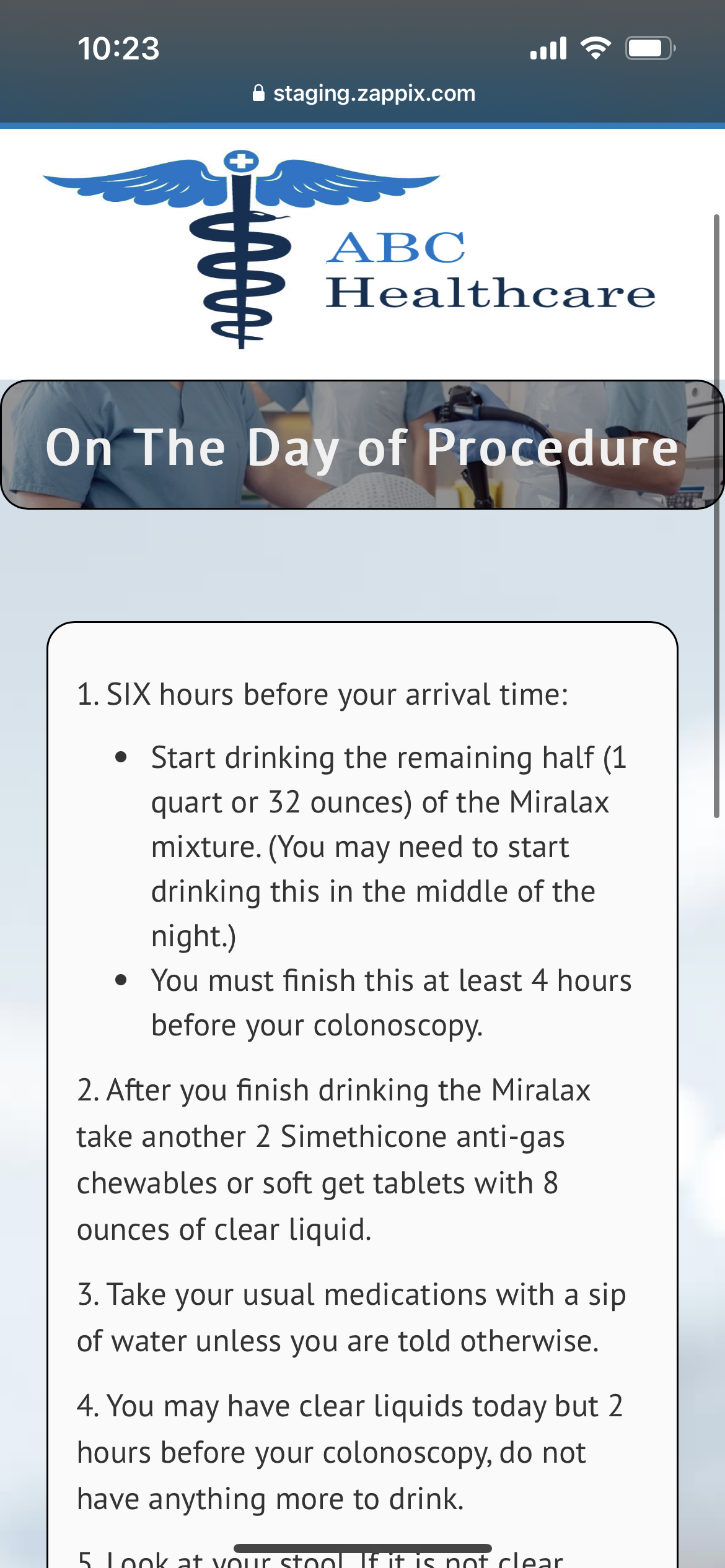Tap the staging.zappix.com address bar

pos(364,94)
